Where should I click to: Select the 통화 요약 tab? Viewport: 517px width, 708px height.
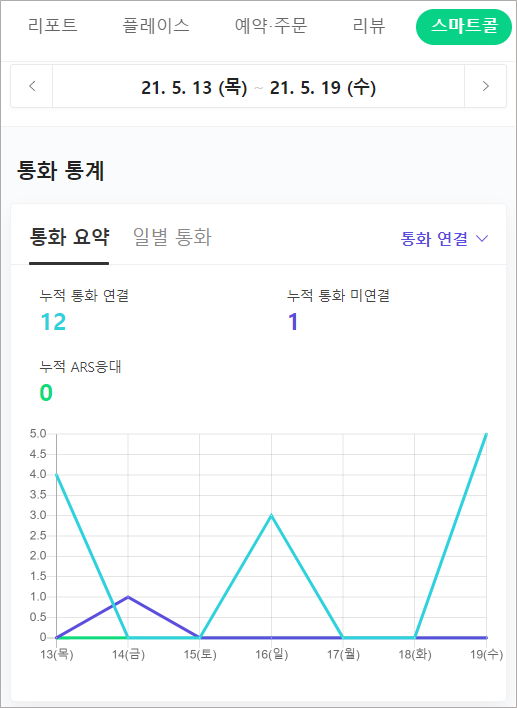pyautogui.click(x=69, y=238)
